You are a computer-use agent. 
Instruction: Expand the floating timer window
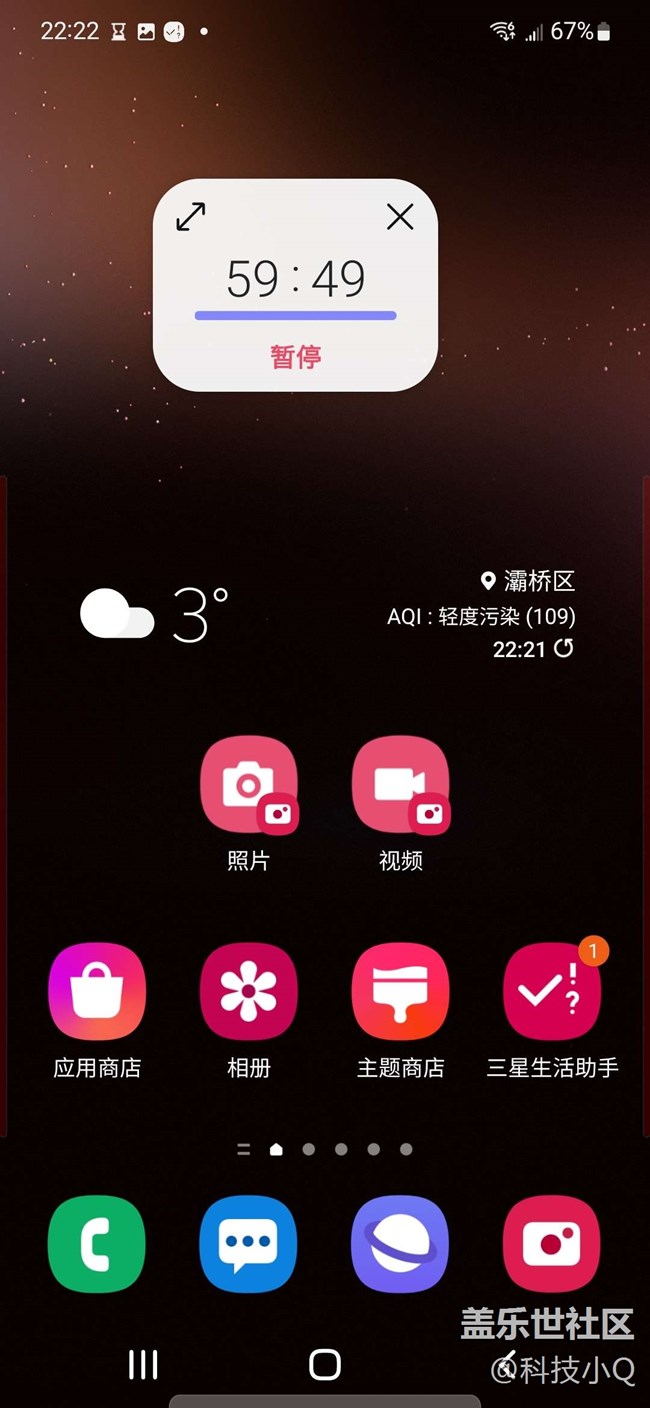[190, 216]
